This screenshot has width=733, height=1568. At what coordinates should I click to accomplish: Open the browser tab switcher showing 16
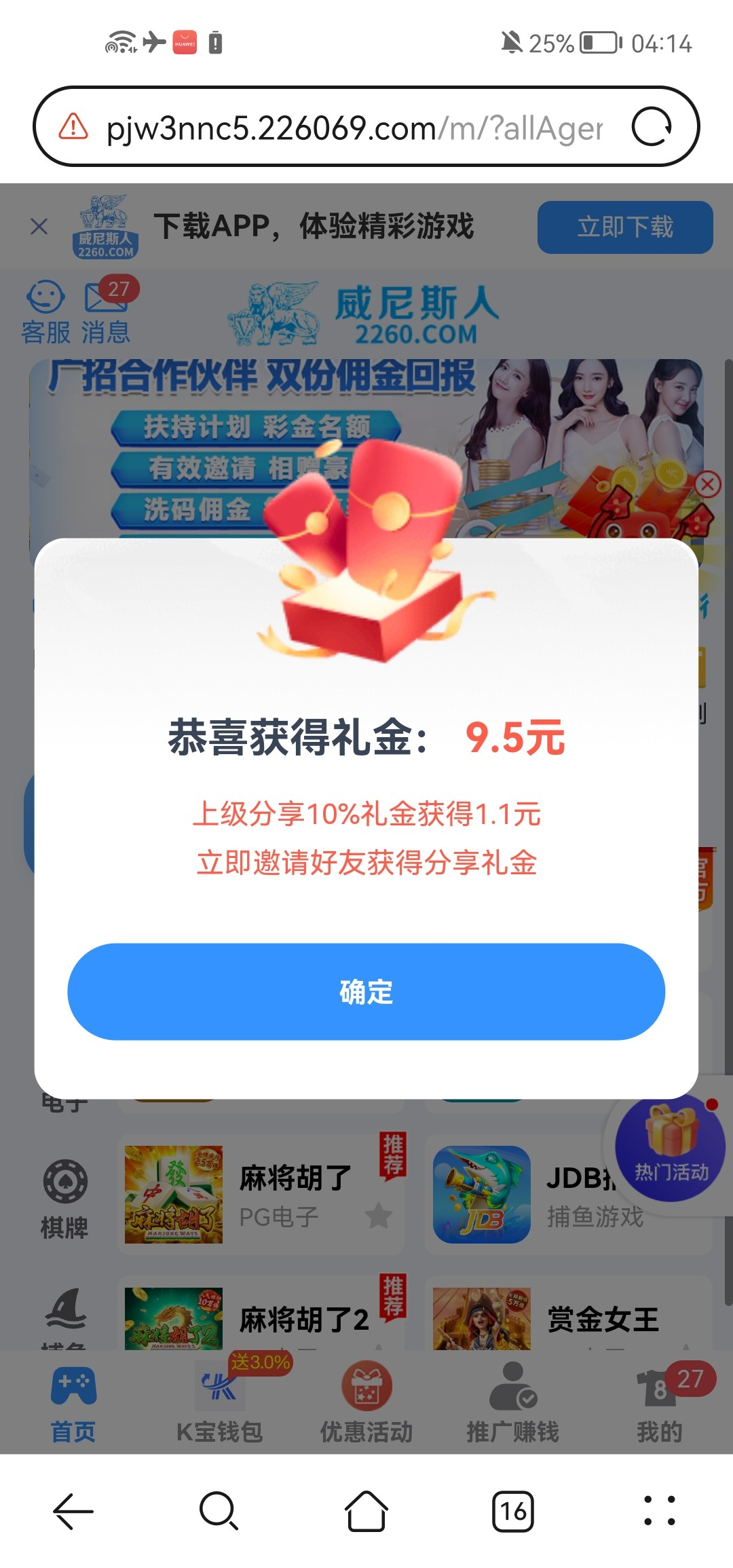pos(512,1511)
